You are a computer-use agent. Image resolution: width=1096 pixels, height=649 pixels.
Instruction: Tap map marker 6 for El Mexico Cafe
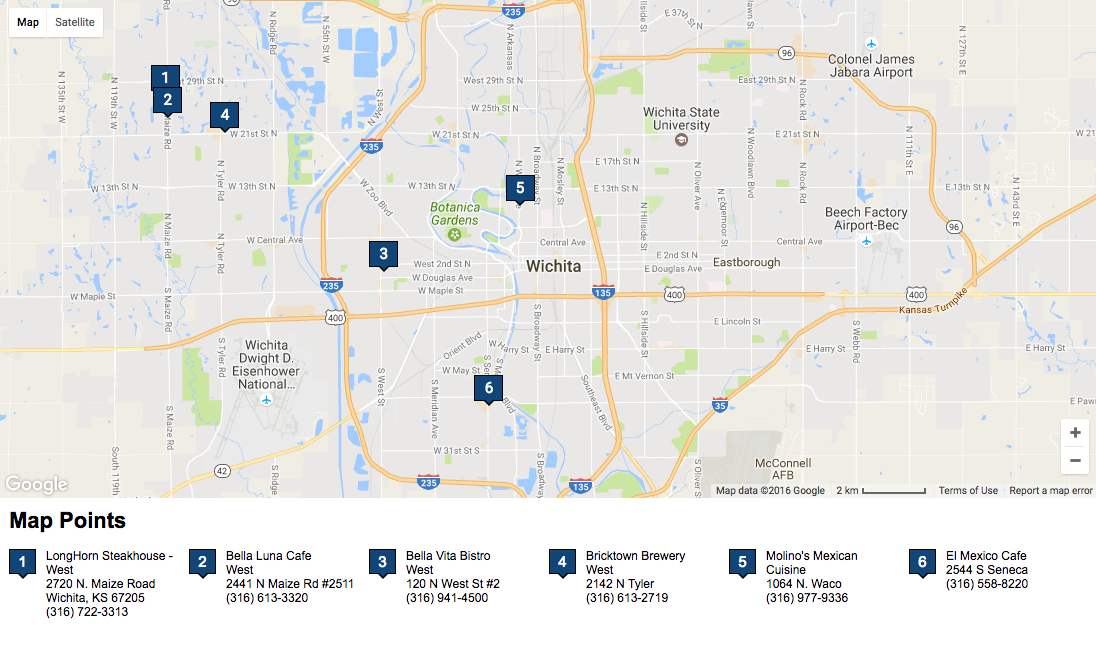[x=488, y=388]
